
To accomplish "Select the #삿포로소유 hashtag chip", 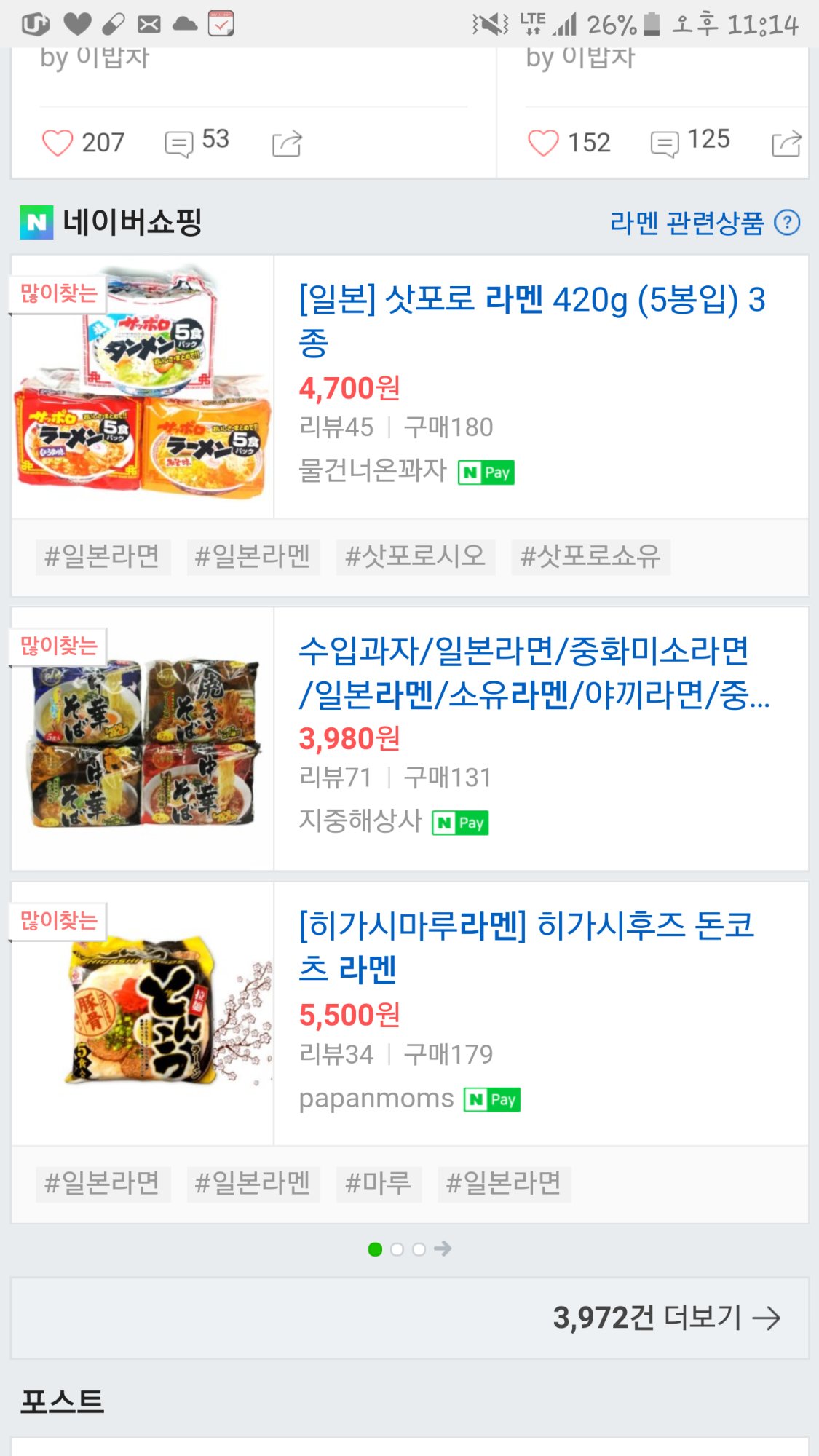I will pyautogui.click(x=590, y=557).
